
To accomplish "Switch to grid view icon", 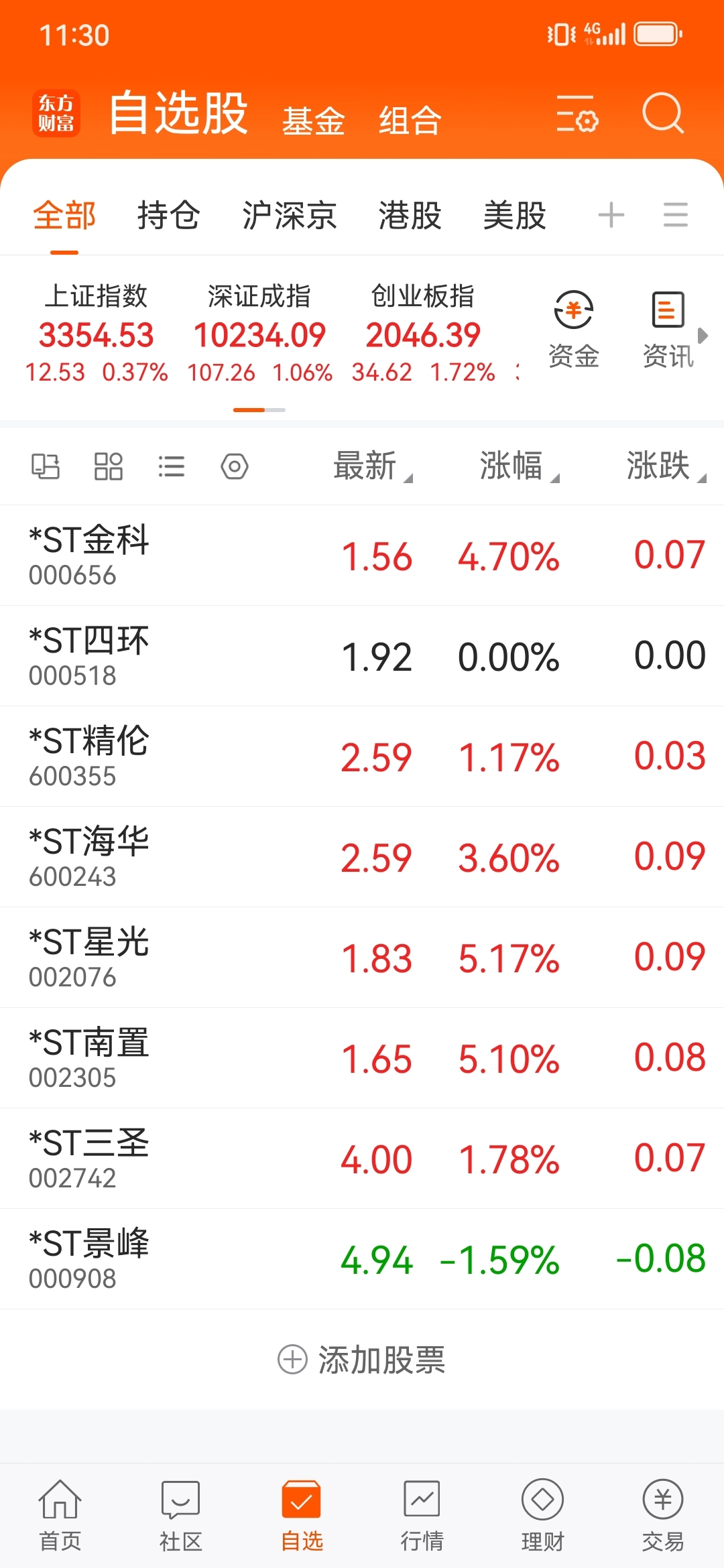I will coord(108,466).
